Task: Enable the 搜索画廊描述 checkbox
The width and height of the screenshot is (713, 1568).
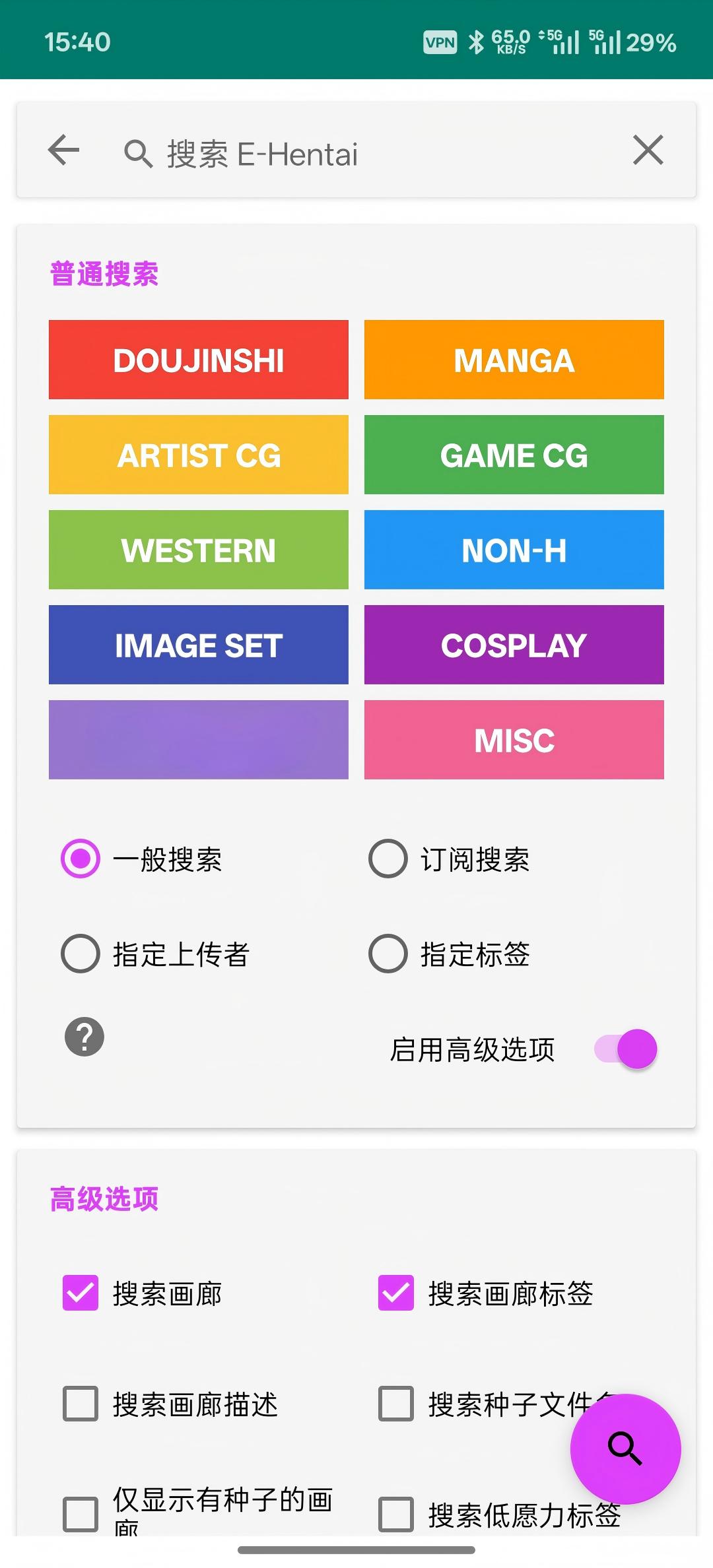Action: pyautogui.click(x=80, y=1404)
